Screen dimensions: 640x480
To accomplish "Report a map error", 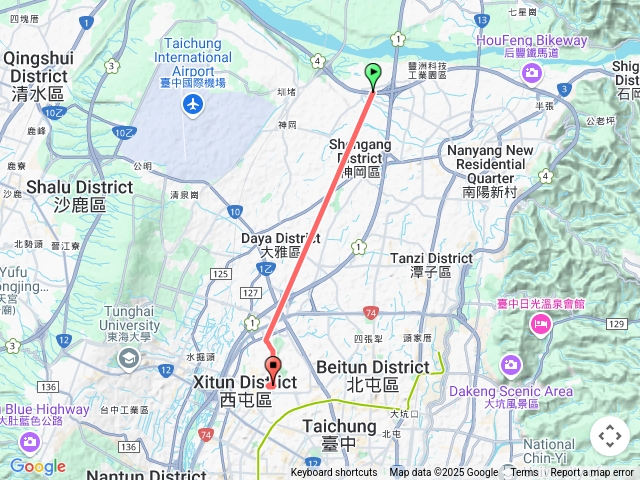I will (x=593, y=473).
